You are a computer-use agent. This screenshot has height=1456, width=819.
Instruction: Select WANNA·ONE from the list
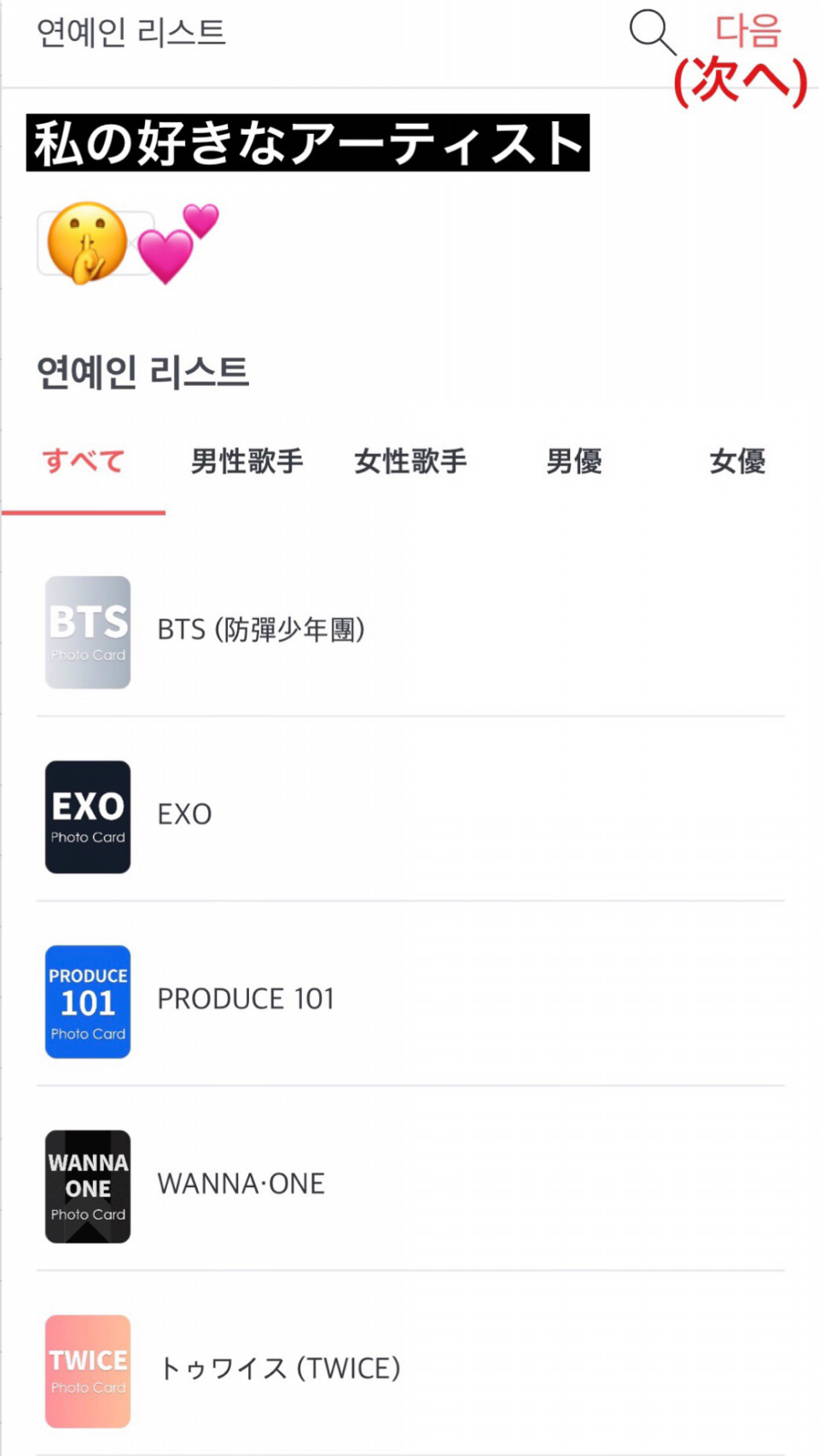pos(410,1186)
